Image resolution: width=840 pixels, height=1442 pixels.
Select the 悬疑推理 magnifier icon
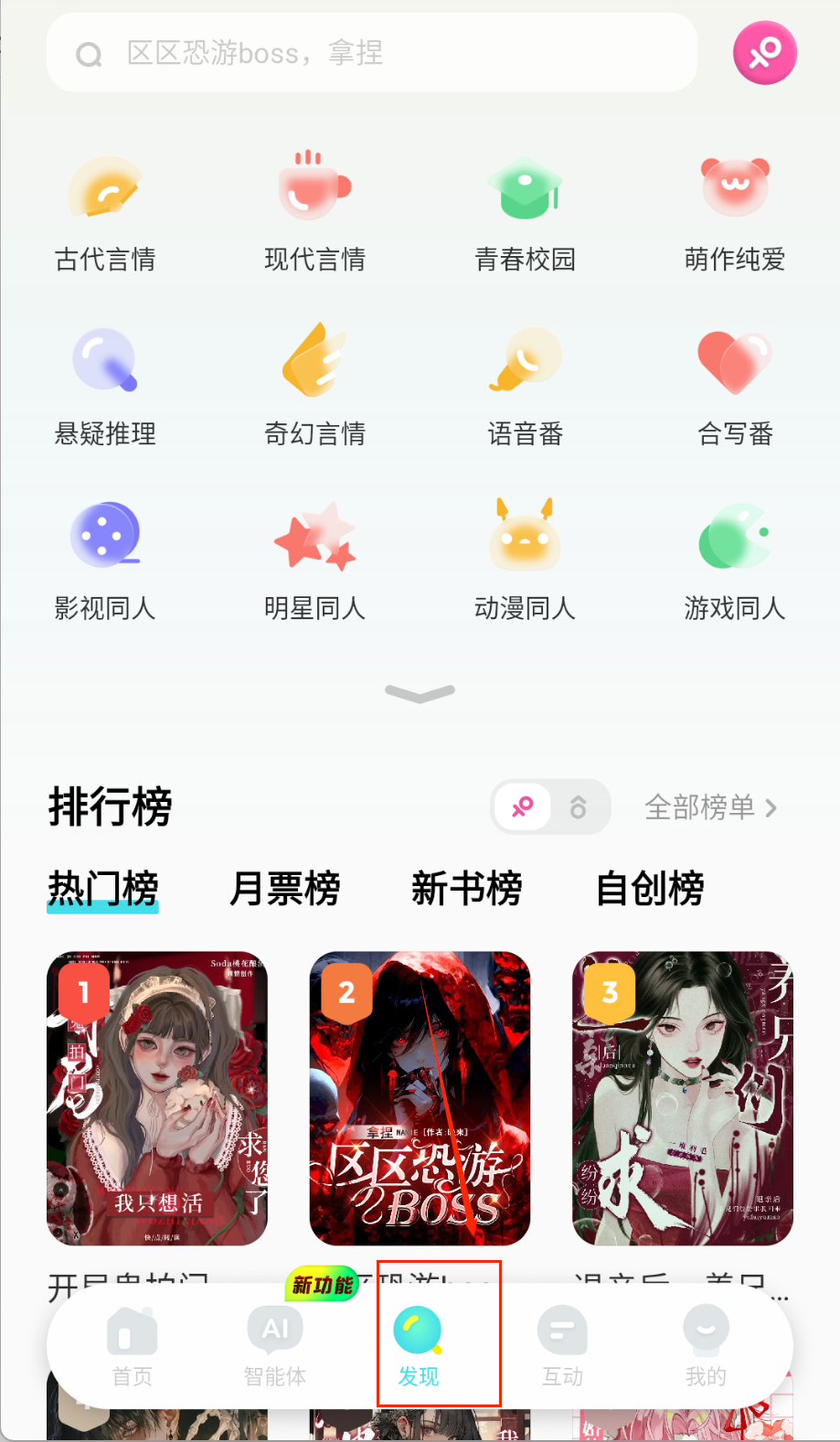(x=104, y=361)
